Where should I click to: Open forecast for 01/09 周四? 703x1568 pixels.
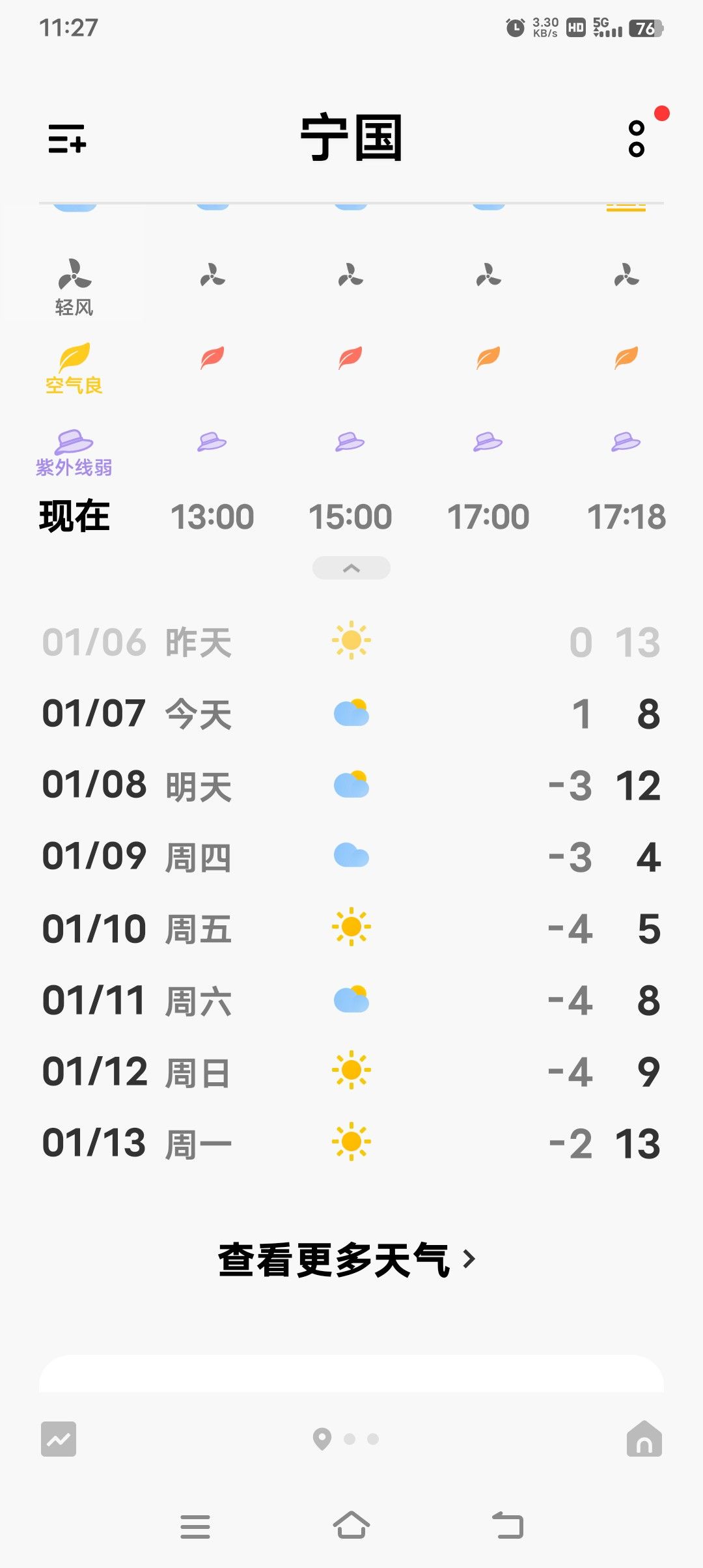pos(351,857)
